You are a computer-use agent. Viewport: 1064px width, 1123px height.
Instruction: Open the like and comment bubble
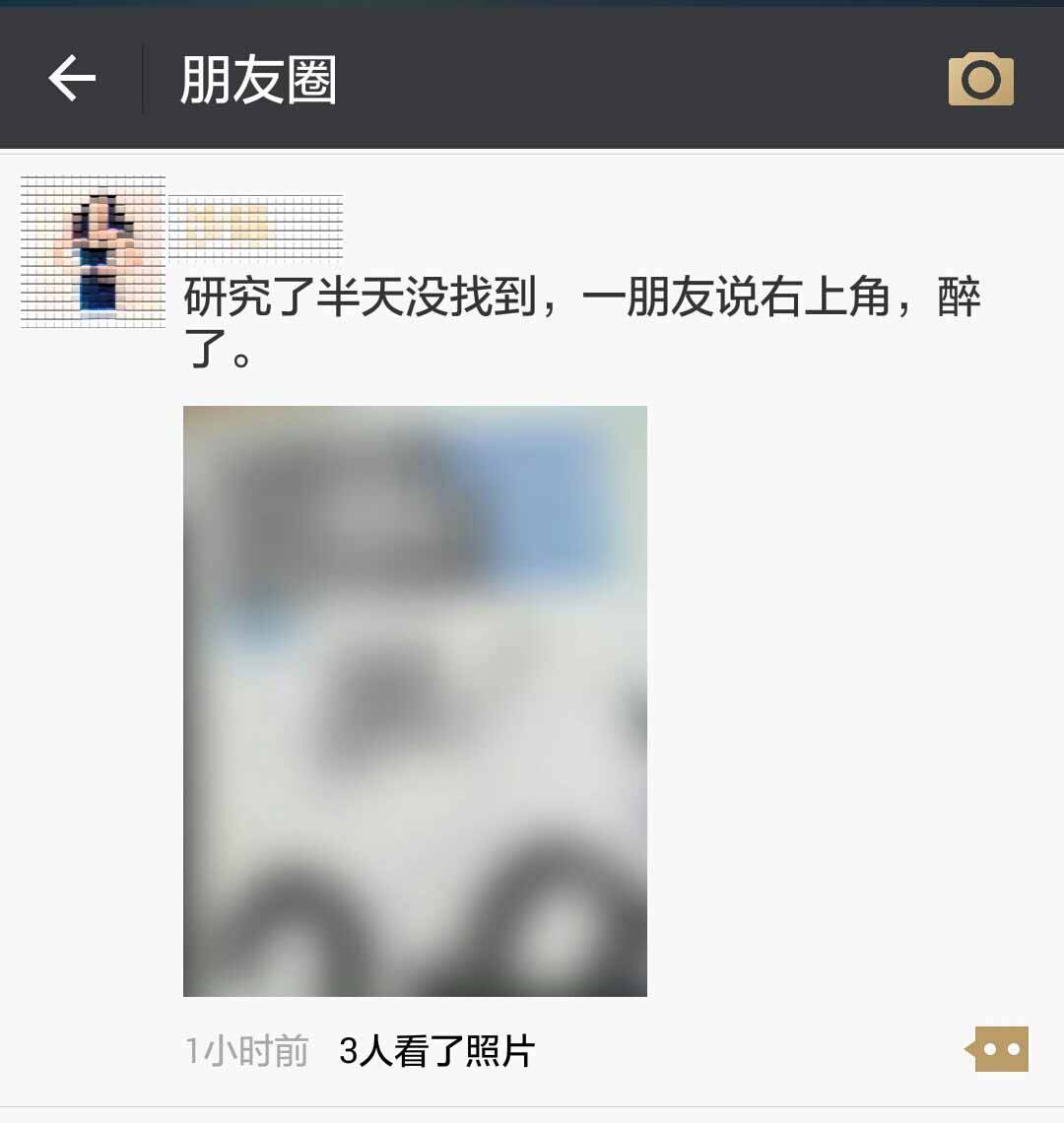click(999, 1049)
